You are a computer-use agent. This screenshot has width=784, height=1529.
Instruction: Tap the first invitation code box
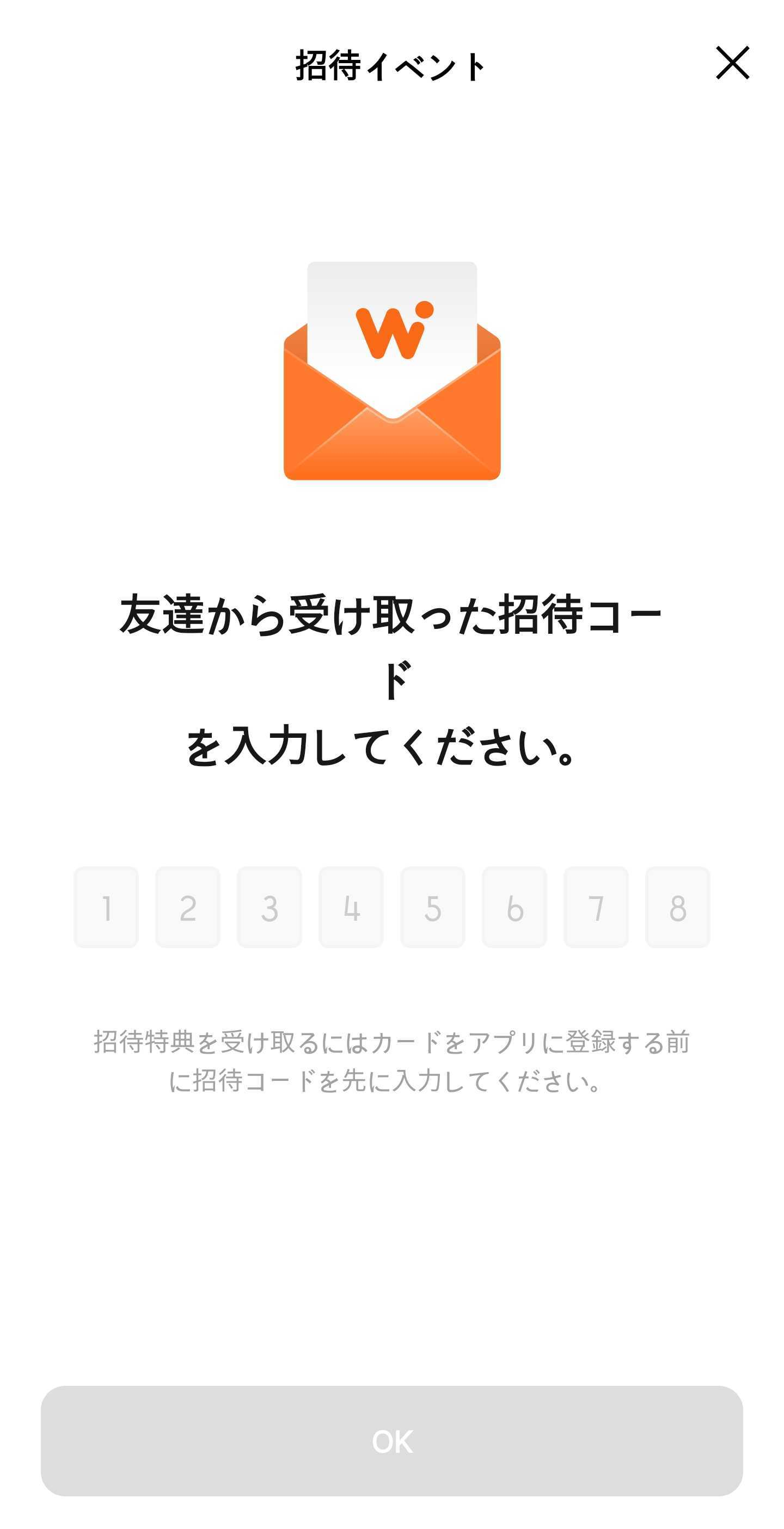coord(106,907)
